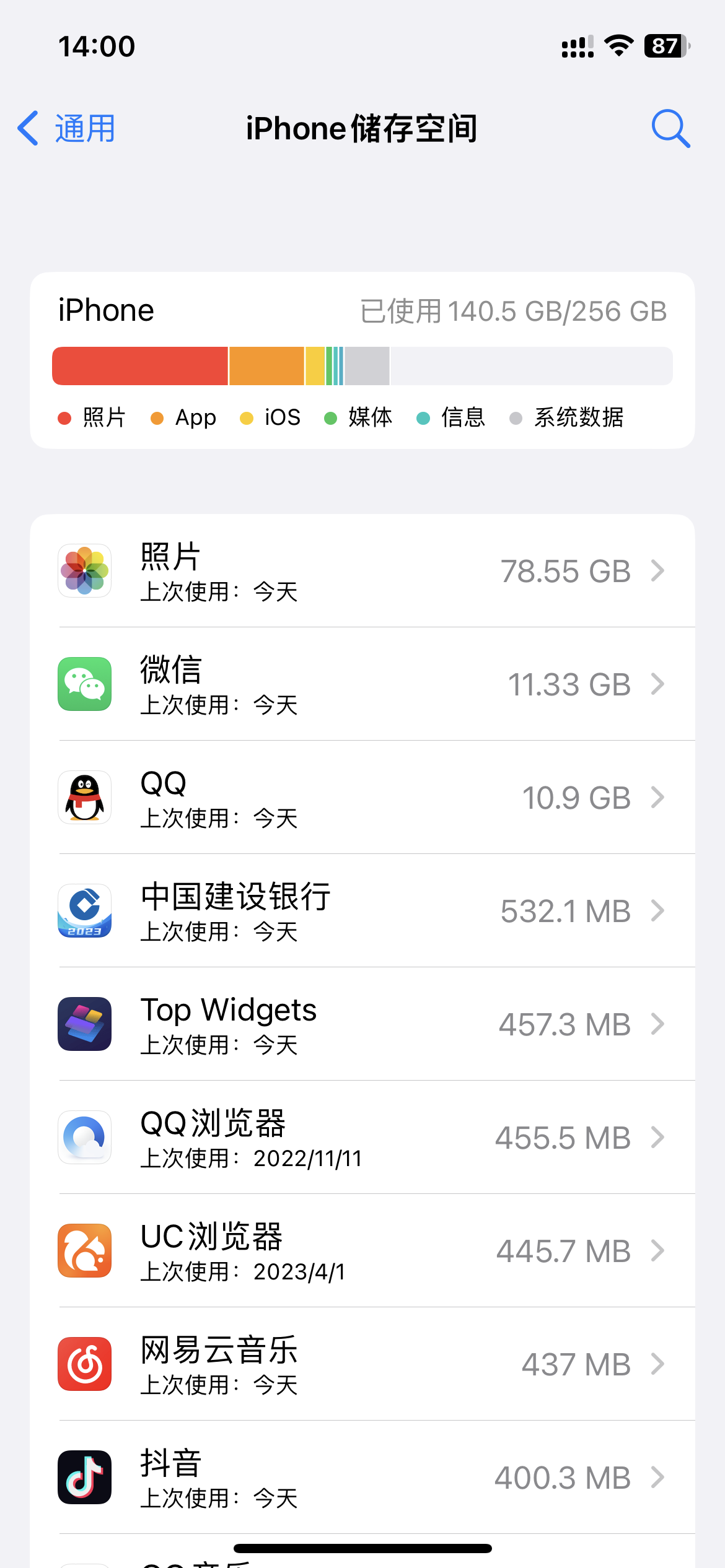Go back to 通用 settings
The height and width of the screenshot is (1568, 725).
(x=67, y=129)
